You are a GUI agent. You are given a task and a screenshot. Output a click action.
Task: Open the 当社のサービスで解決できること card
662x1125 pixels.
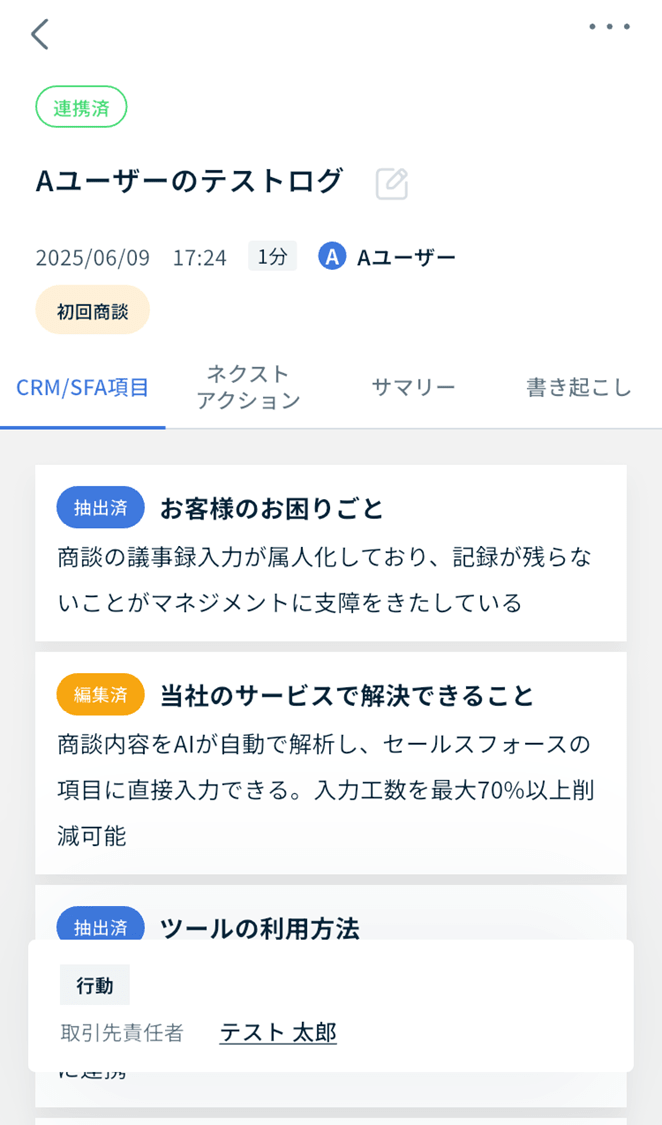[x=331, y=763]
